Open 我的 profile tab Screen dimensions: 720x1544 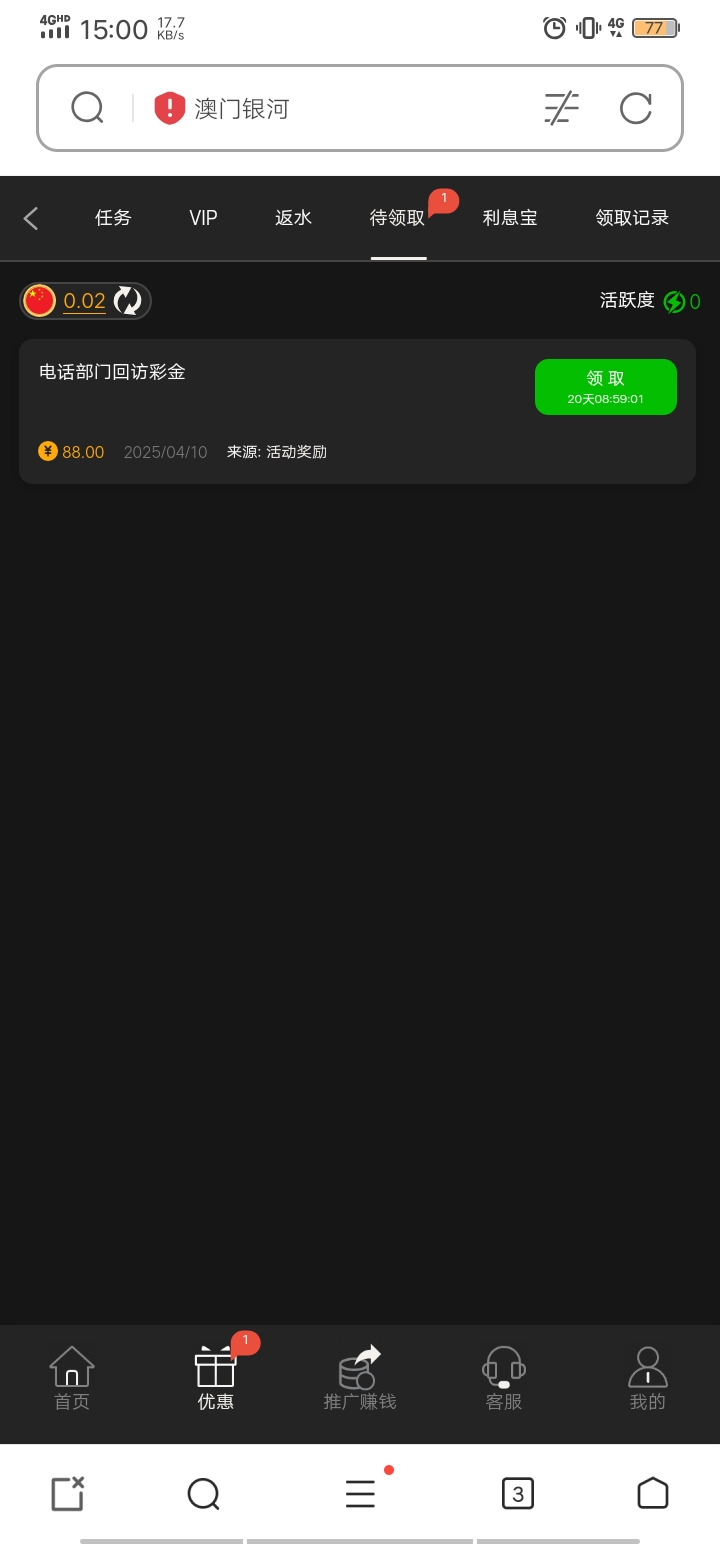647,1378
